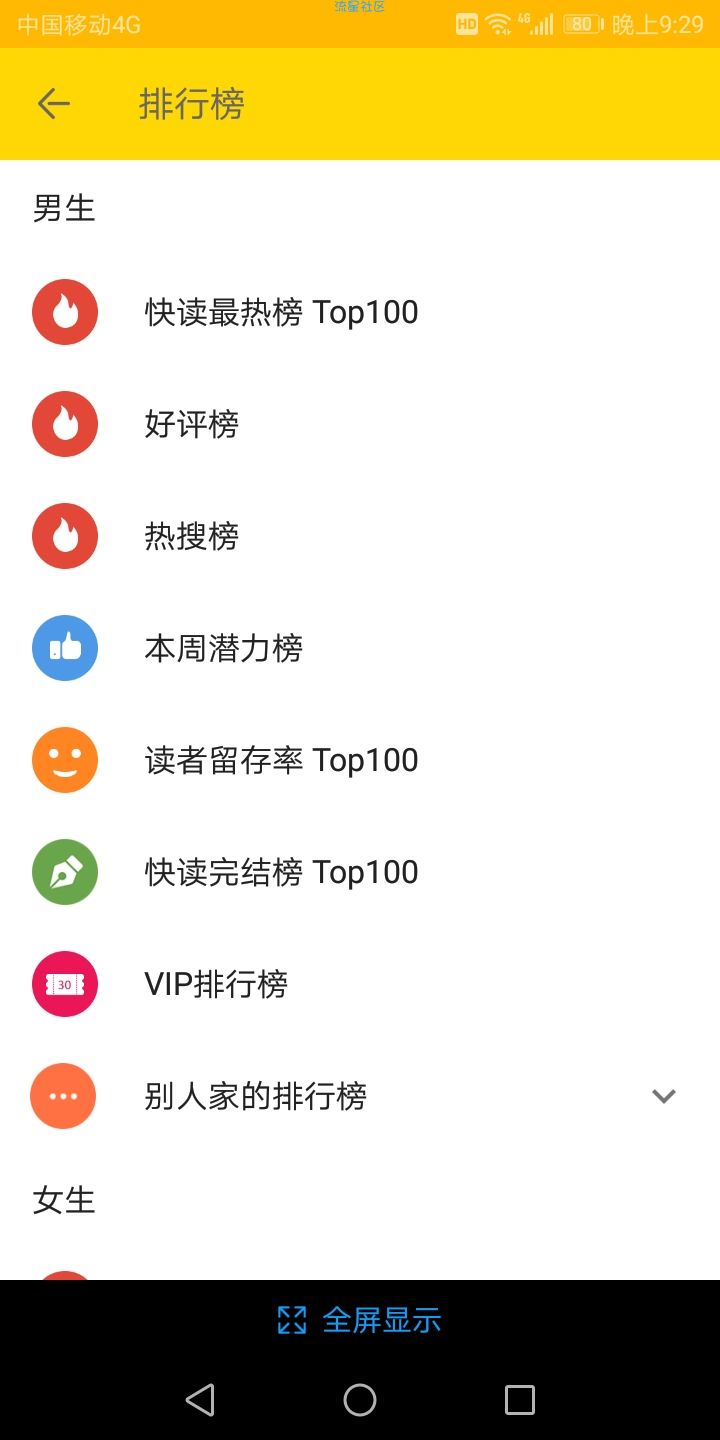720x1440 pixels.
Task: Open 读者留存率 Top100
Action: tap(360, 760)
